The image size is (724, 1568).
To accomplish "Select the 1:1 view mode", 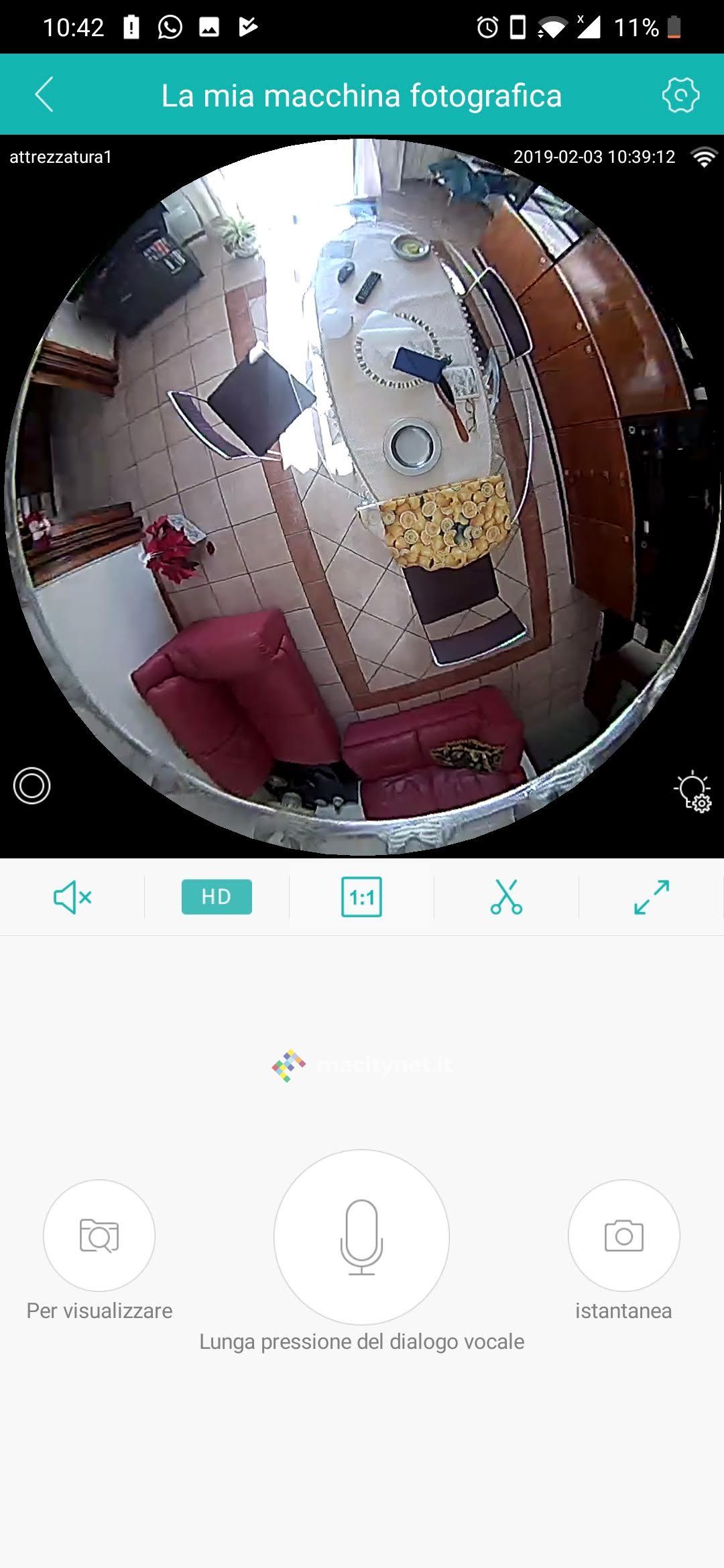I will tap(361, 897).
